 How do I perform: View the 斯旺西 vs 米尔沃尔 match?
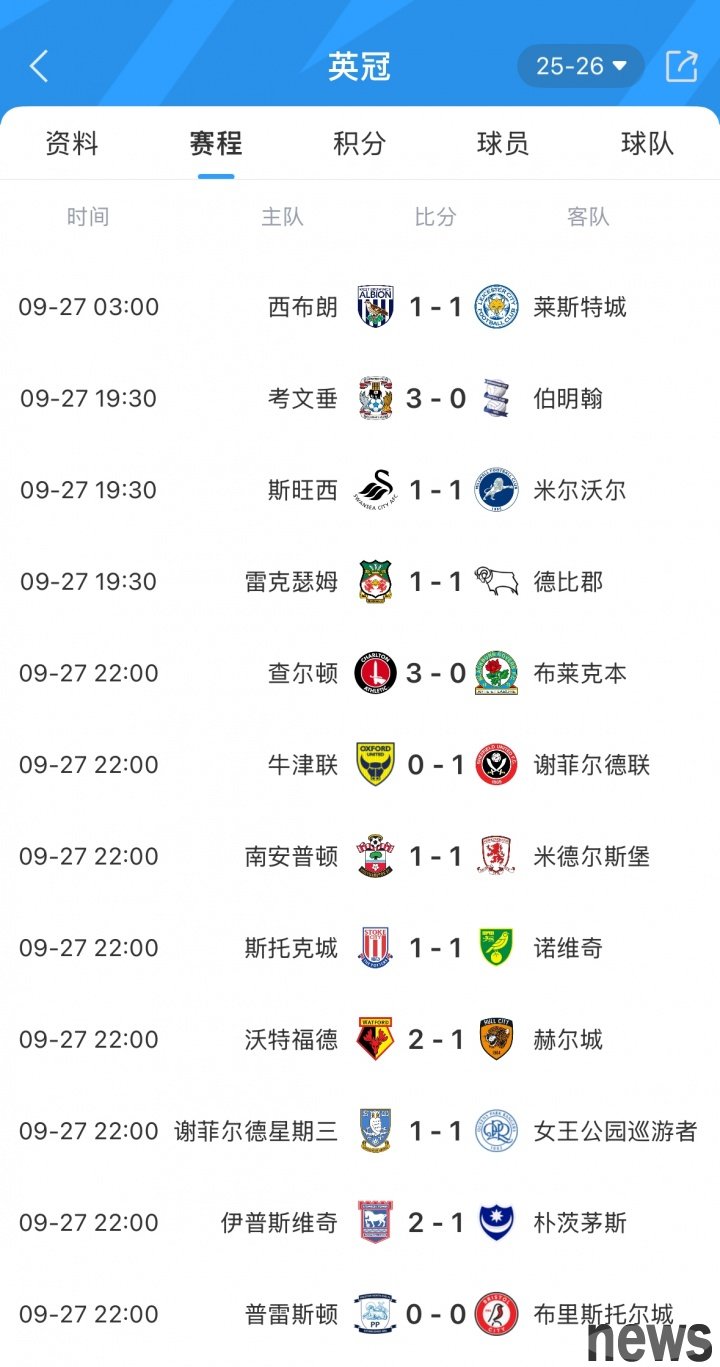point(436,490)
